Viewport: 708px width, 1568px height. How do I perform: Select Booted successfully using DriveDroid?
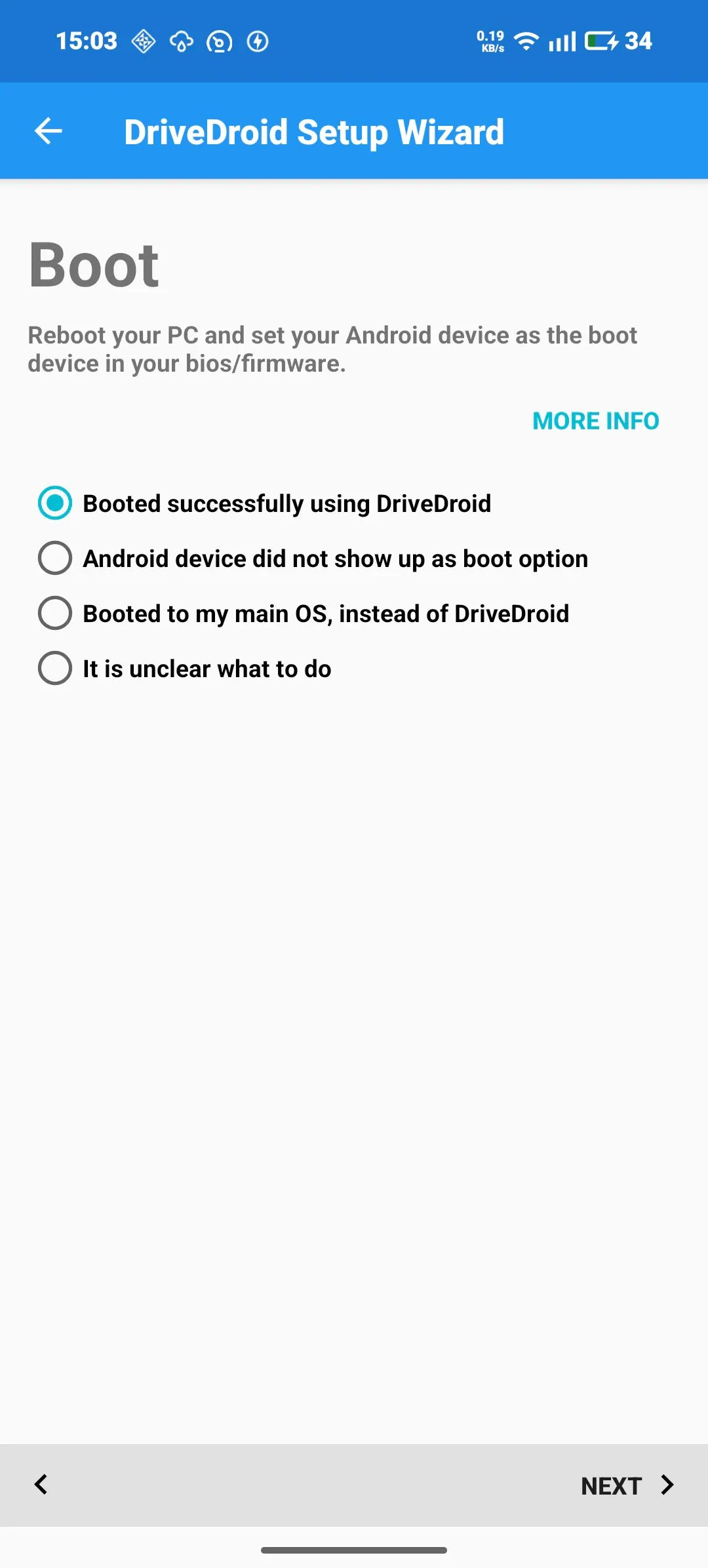(55, 503)
